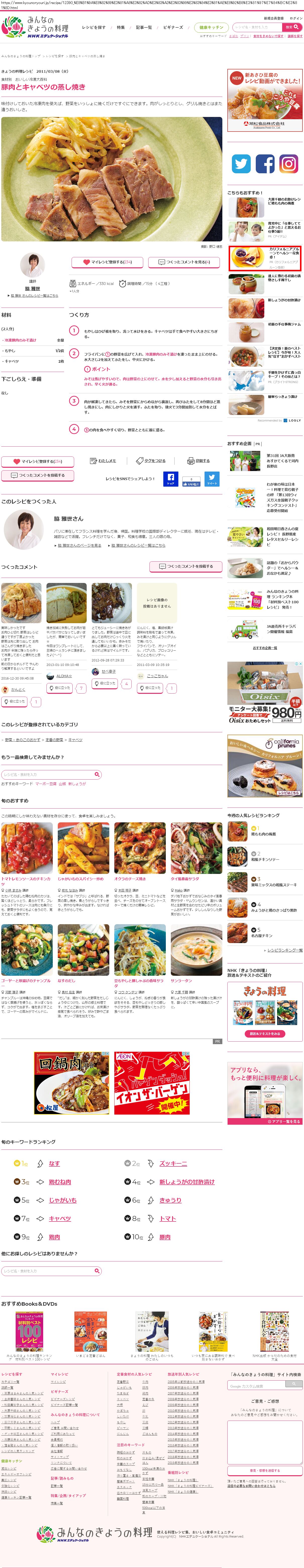
Task: Open the 冷凍豚肉のみそ漬け ingredient link
Action: click(x=21, y=340)
